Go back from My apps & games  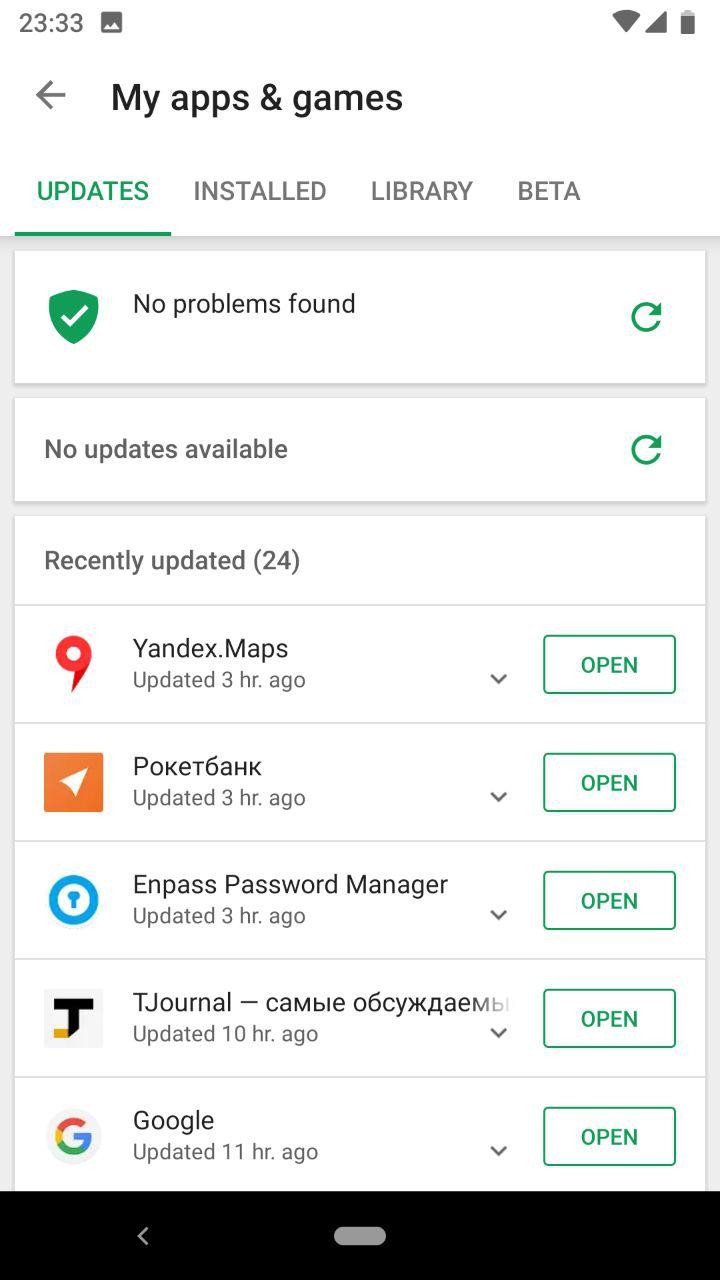click(50, 96)
